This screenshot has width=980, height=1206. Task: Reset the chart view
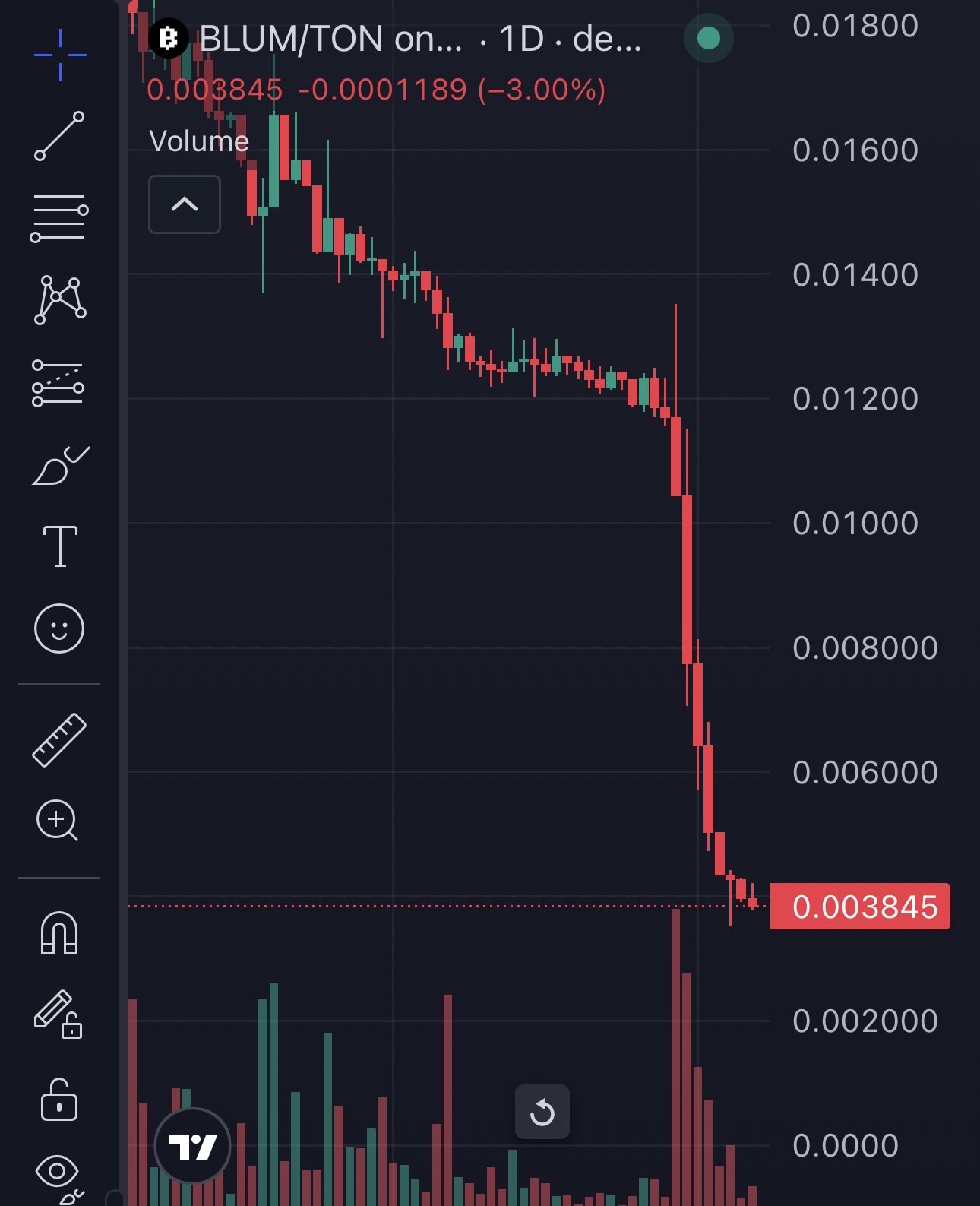point(542,1113)
